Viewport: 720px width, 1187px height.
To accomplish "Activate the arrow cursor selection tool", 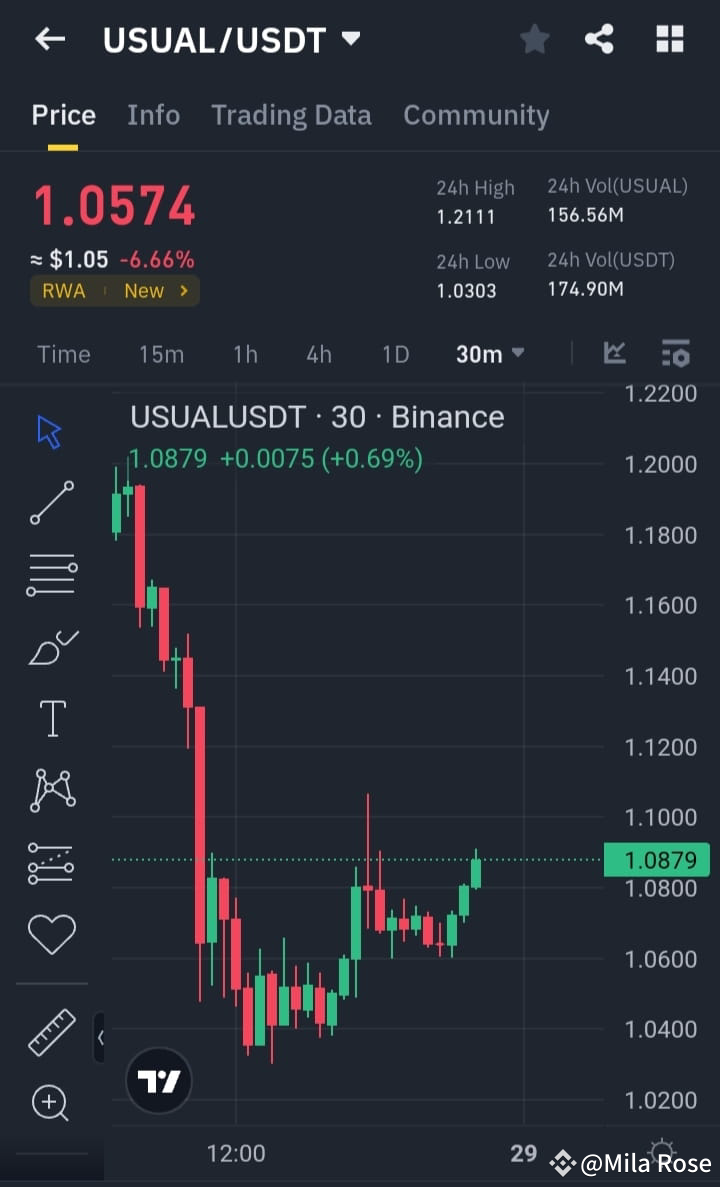I will click(47, 430).
